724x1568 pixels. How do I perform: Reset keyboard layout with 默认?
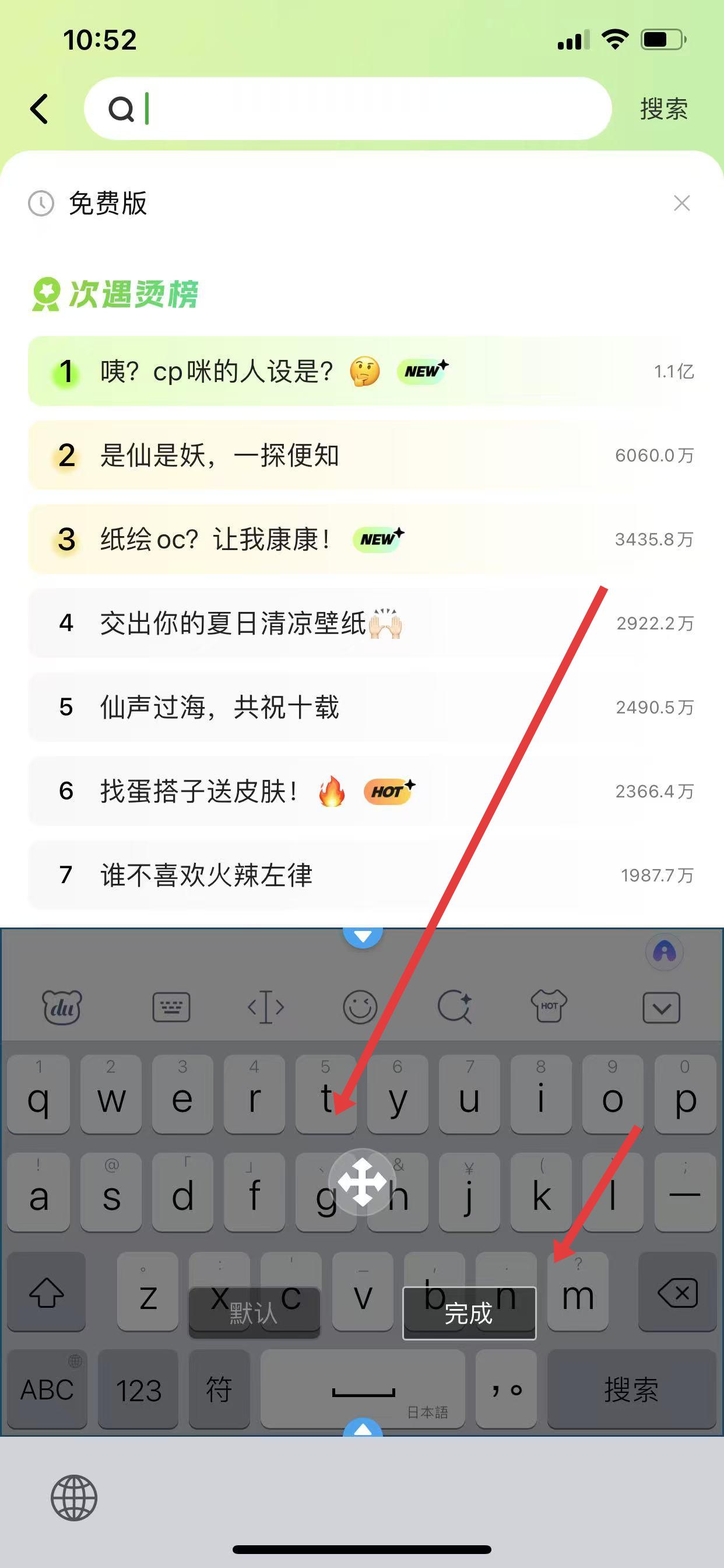254,1314
